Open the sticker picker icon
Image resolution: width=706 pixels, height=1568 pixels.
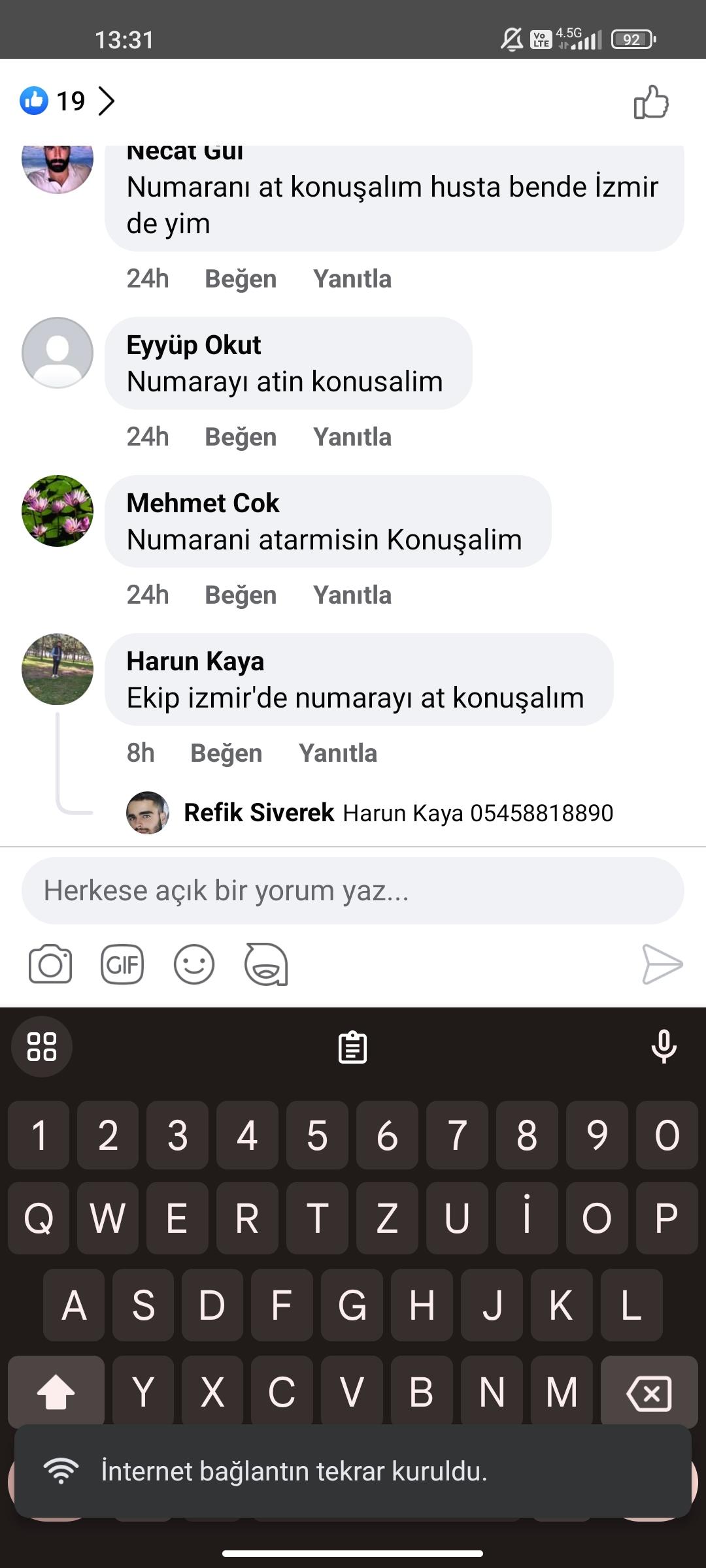[266, 964]
